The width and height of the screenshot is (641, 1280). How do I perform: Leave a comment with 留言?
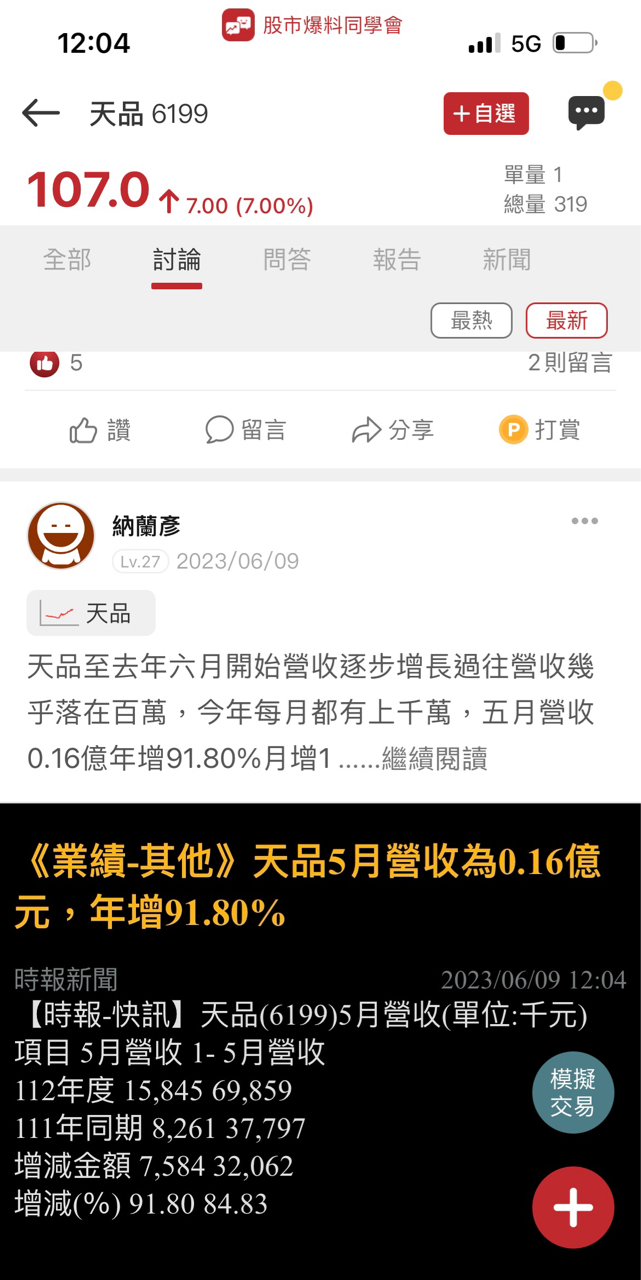(x=246, y=430)
